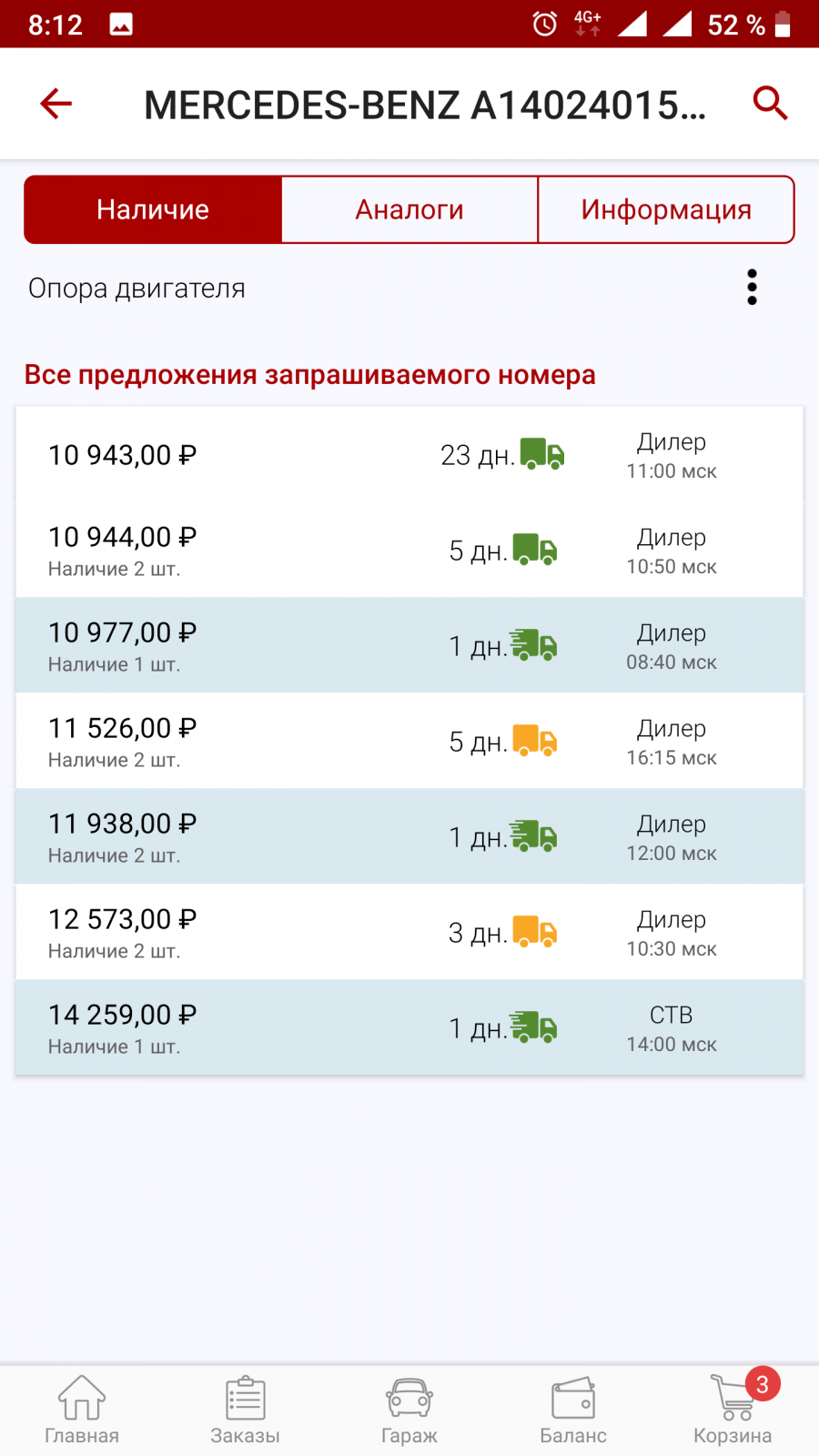The width and height of the screenshot is (819, 1456).
Task: Open the 14 259,00 ₽ СТВ offer
Action: 409,1027
